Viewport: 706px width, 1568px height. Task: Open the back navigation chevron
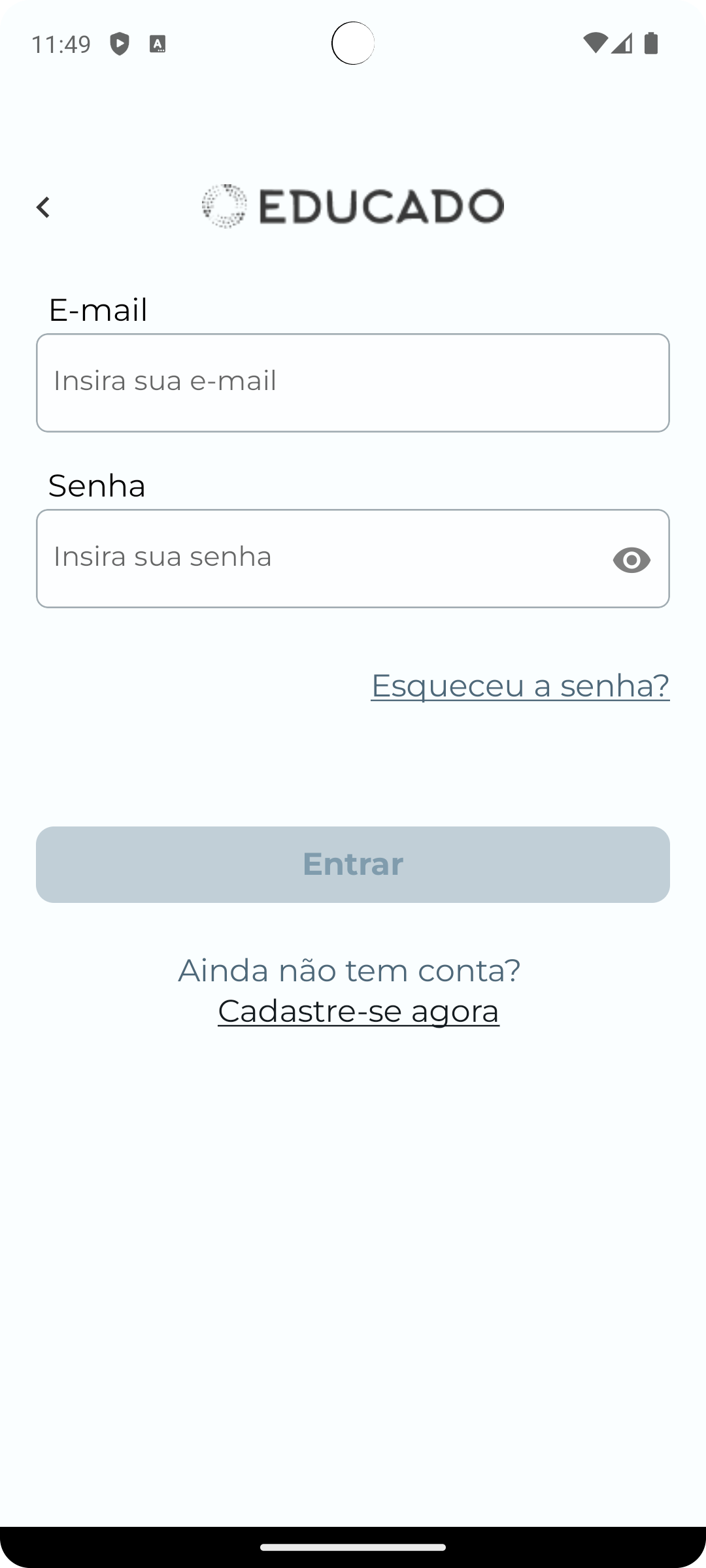(x=43, y=206)
